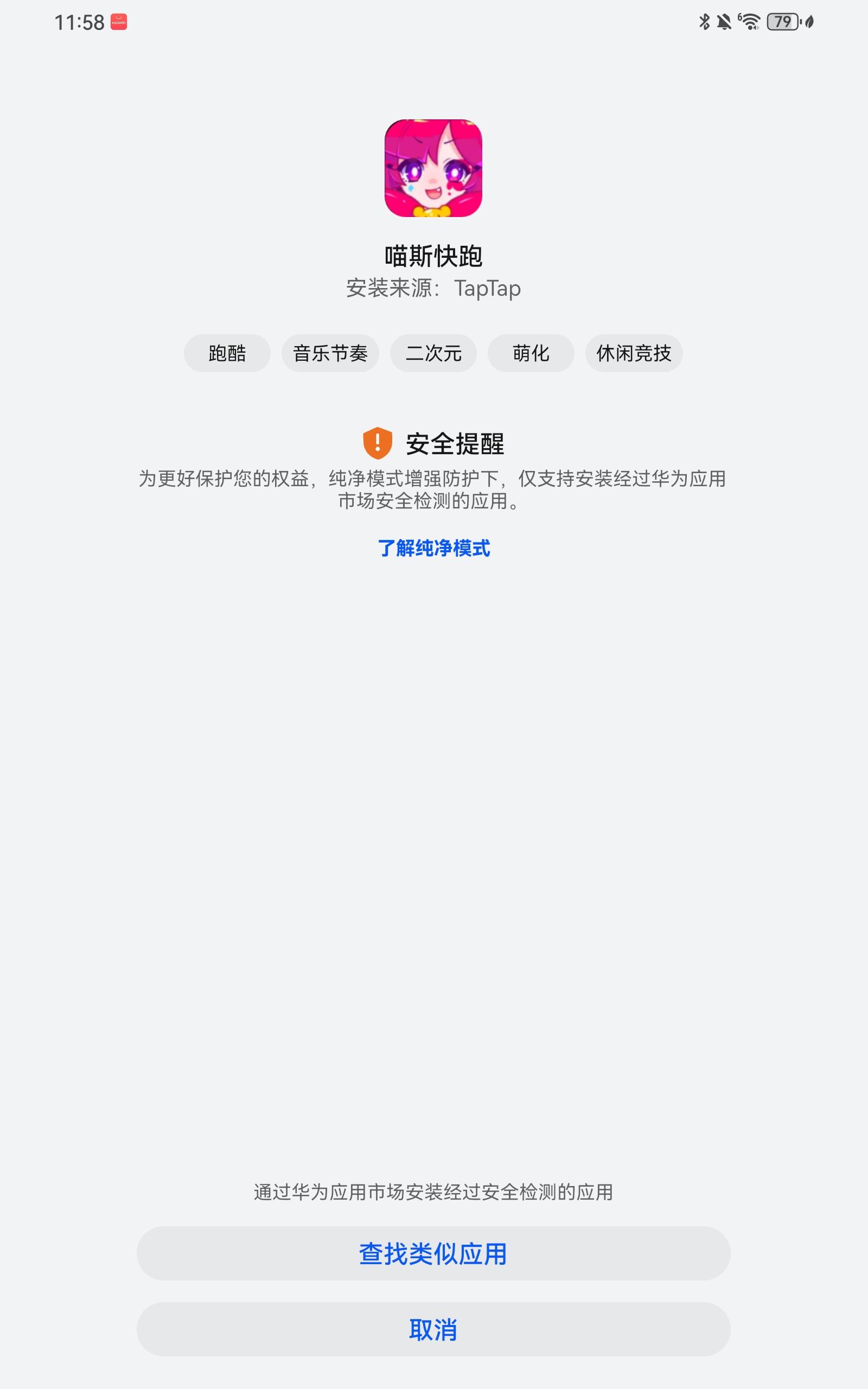Screen dimensions: 868x1389
Task: Open 了解纯净模式 to learn about Pure Mode
Action: point(433,548)
